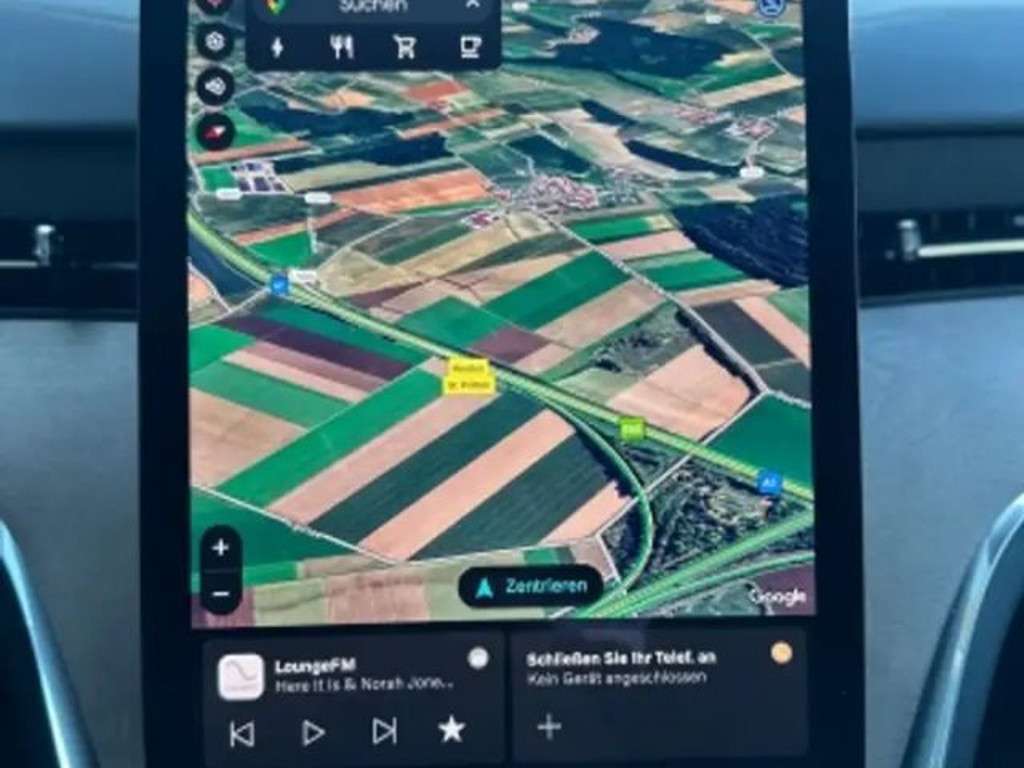1024x768 pixels.
Task: Zoom in on the map with plus
Action: pyautogui.click(x=221, y=548)
